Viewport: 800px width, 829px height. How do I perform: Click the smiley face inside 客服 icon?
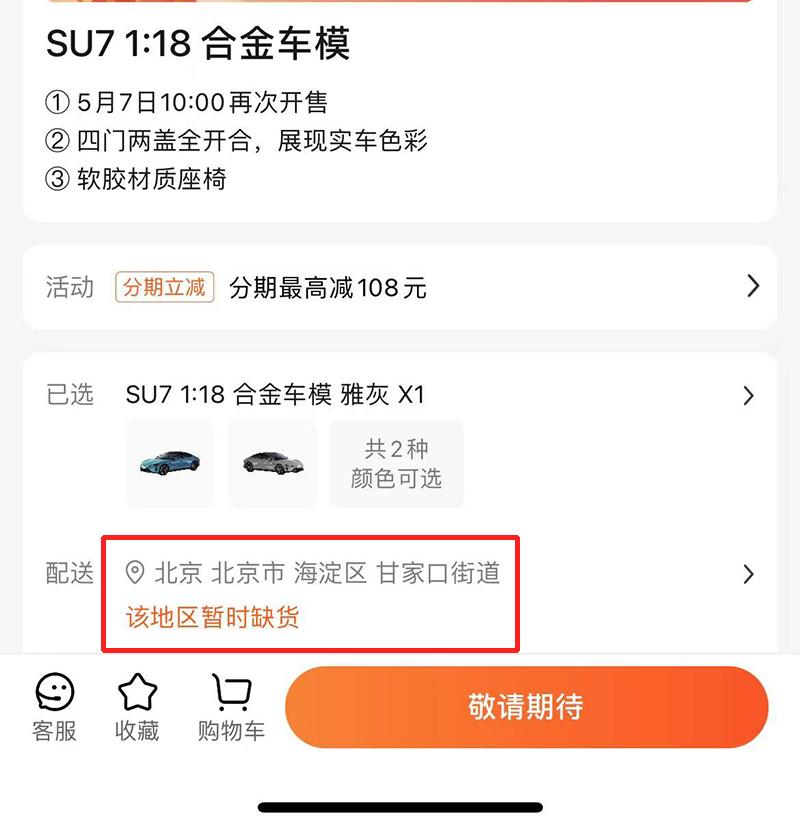54,693
